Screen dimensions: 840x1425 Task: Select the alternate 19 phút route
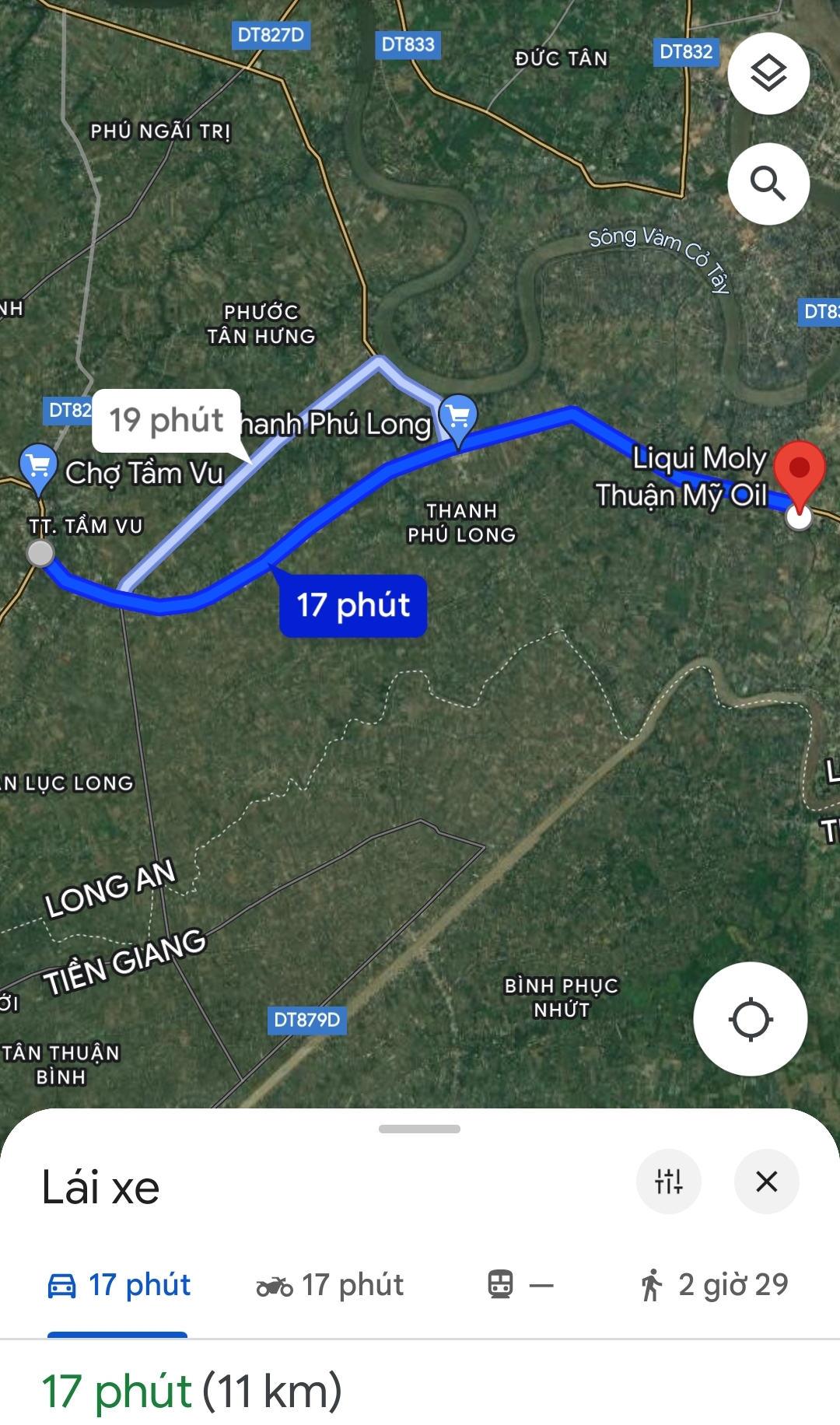(x=166, y=420)
